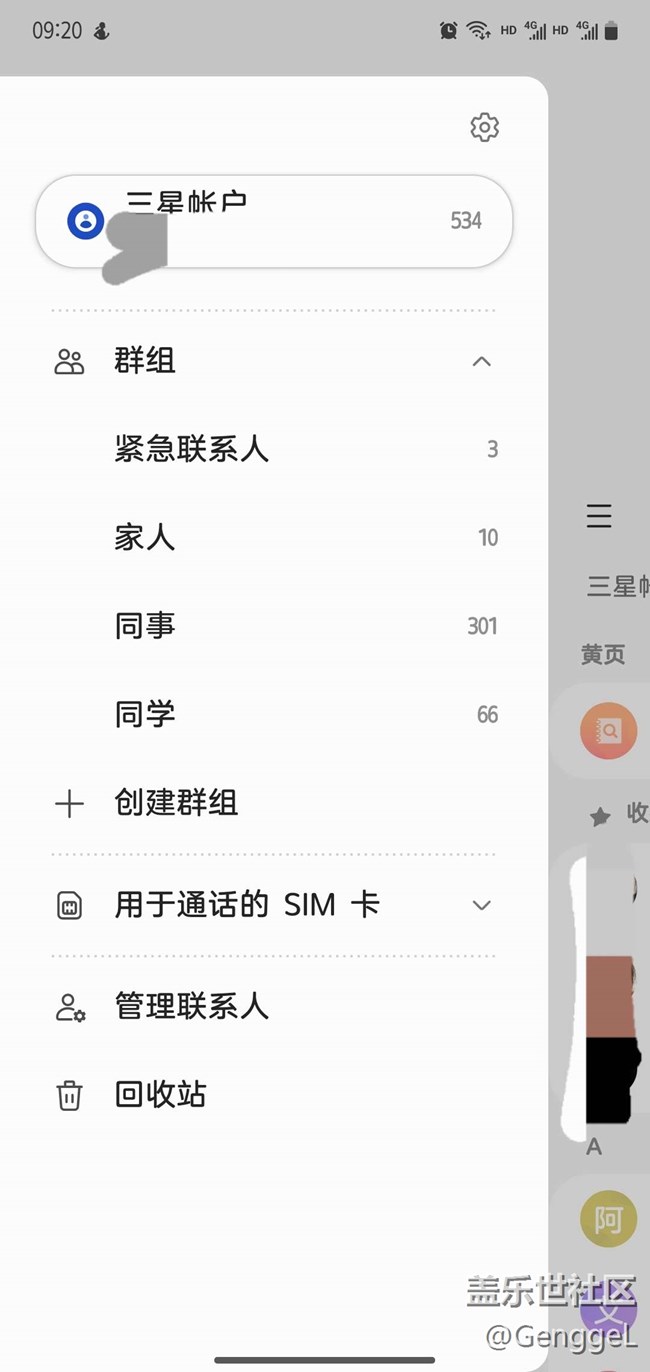
Task: Expand 用于通话的 SIM 卡 options
Action: (x=481, y=905)
